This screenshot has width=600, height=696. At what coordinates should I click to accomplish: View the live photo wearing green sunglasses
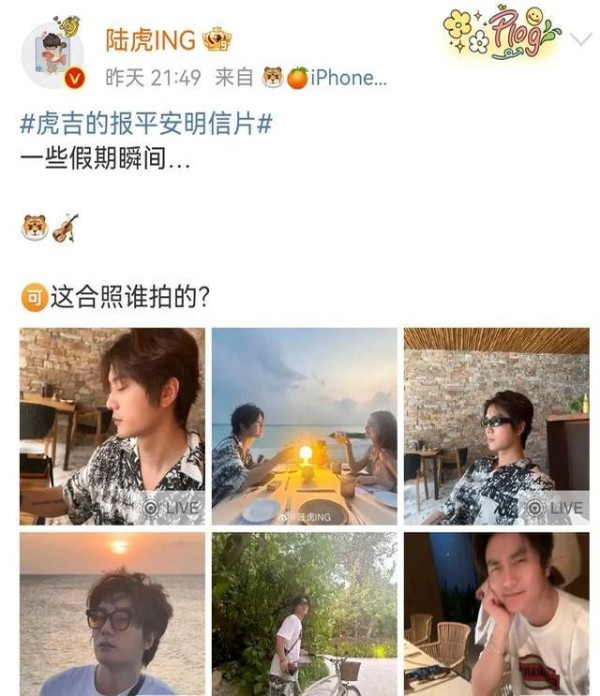(x=496, y=426)
